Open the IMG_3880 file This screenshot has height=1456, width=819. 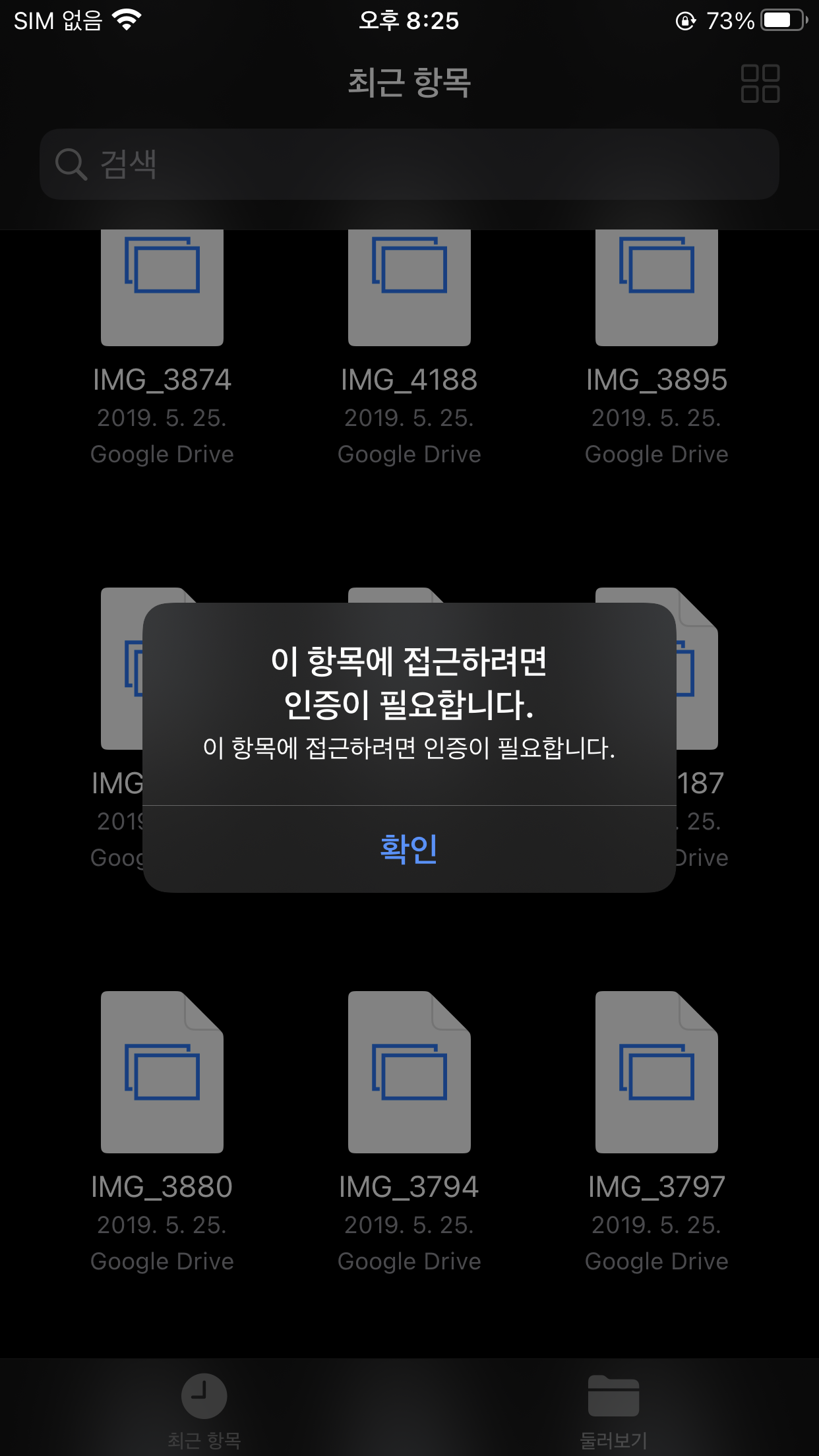(x=162, y=1072)
